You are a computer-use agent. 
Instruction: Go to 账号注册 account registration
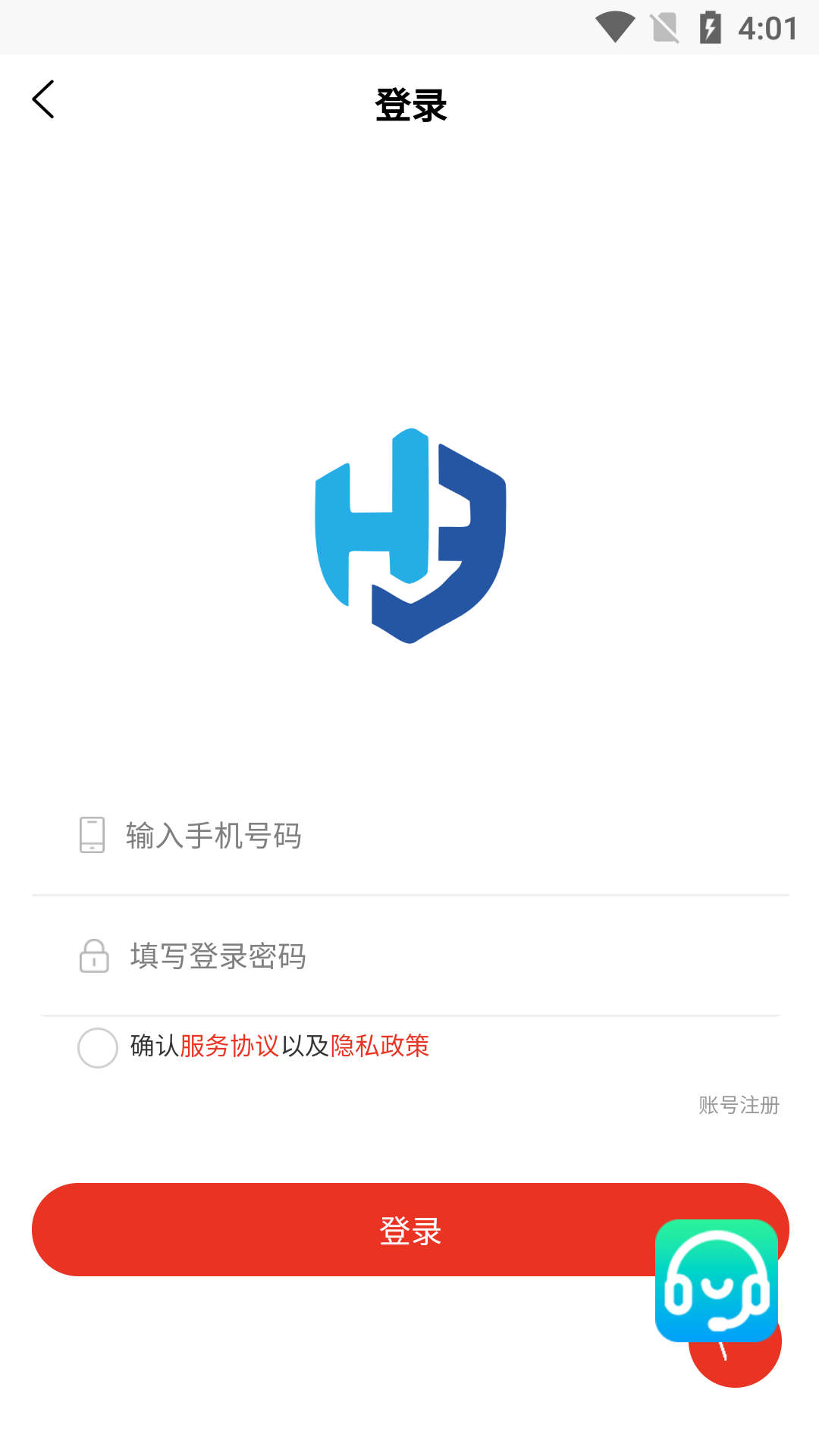click(x=738, y=1106)
